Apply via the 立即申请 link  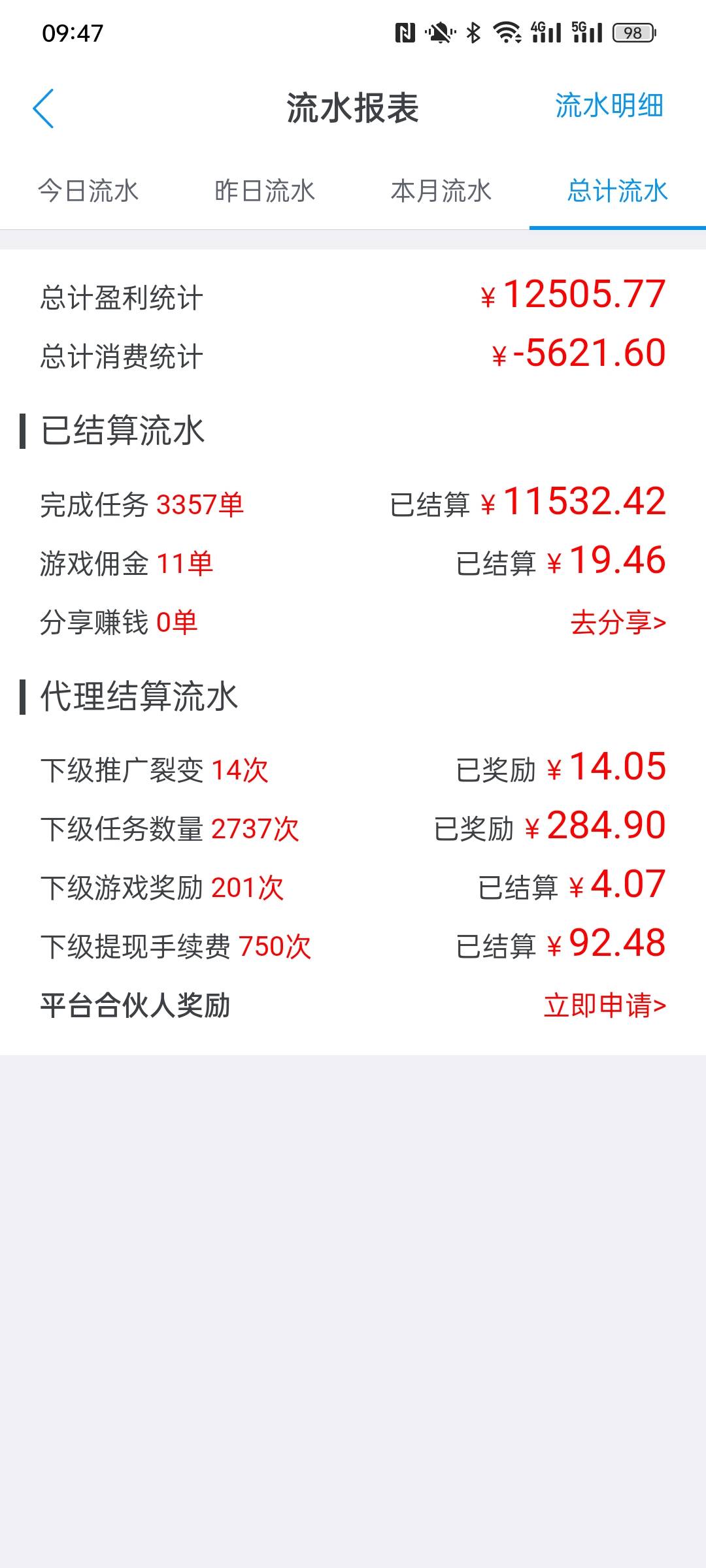click(605, 1005)
